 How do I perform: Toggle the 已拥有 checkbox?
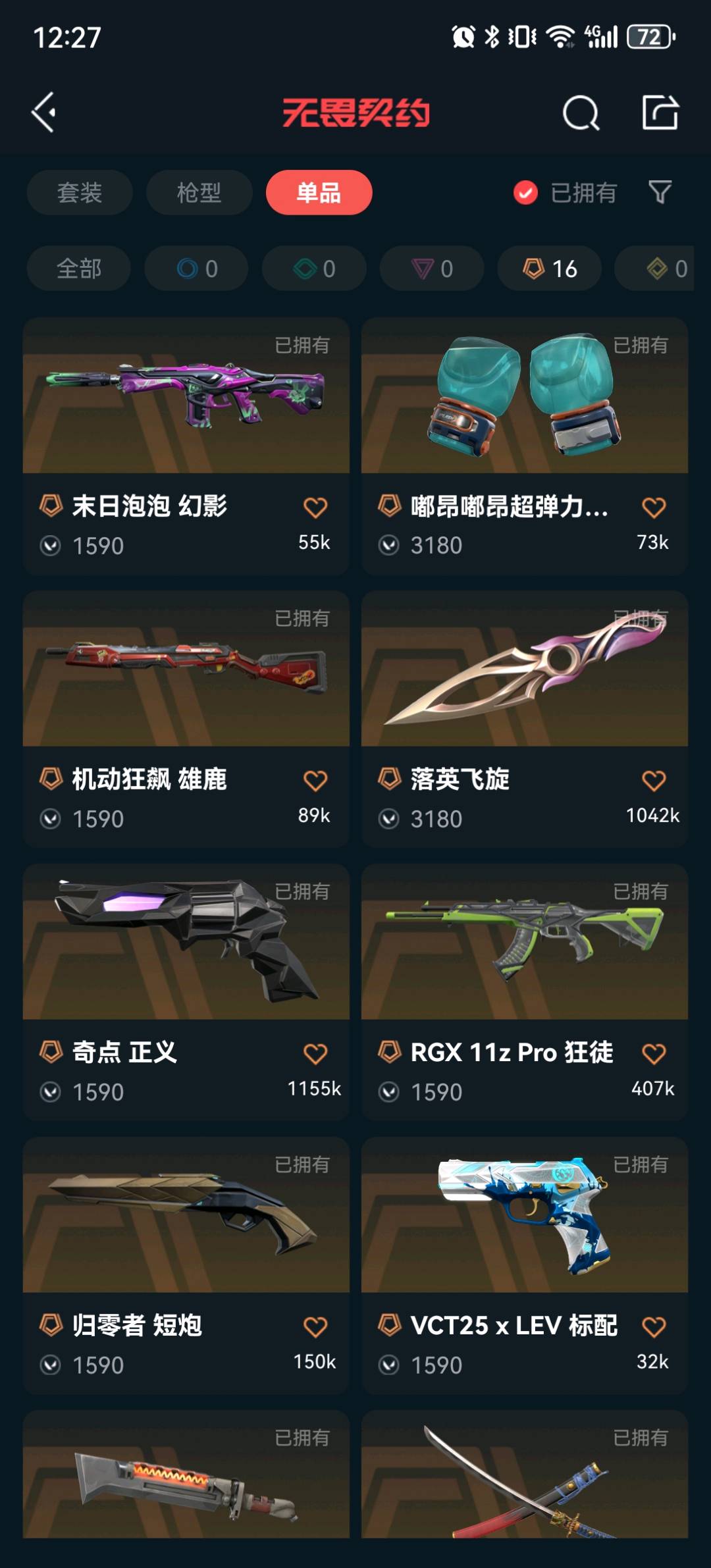(x=525, y=192)
